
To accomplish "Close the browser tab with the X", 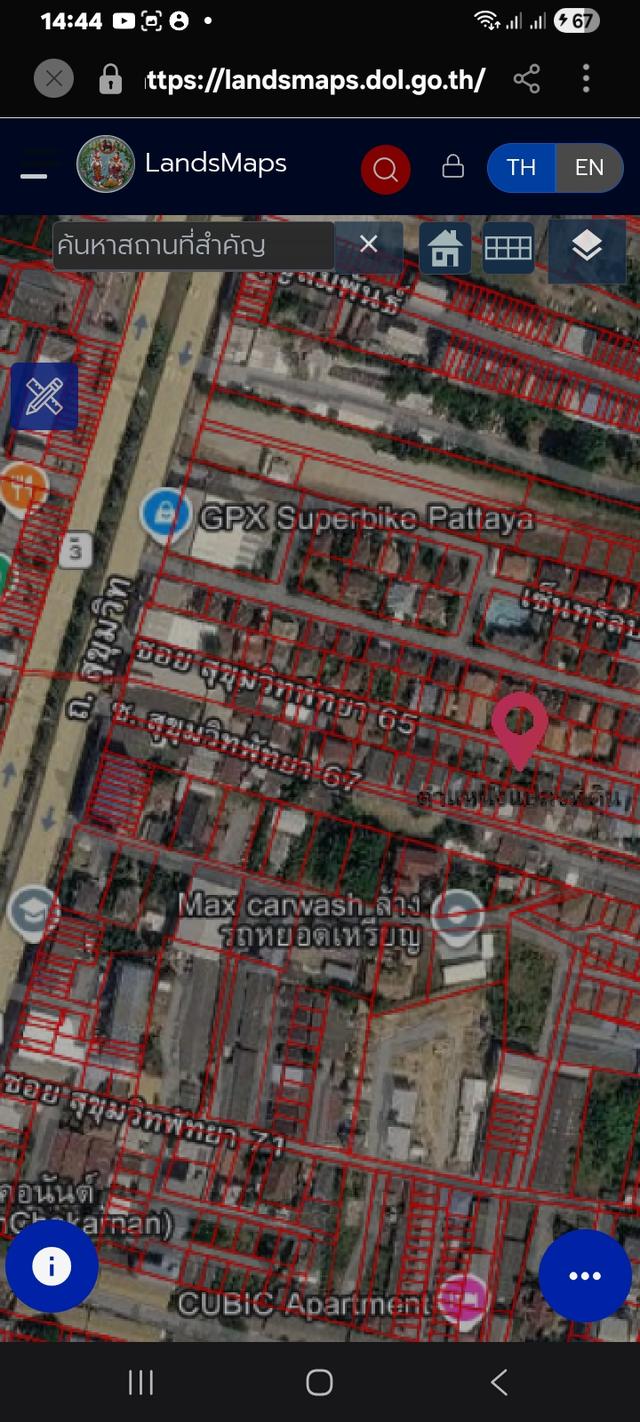I will tap(54, 78).
